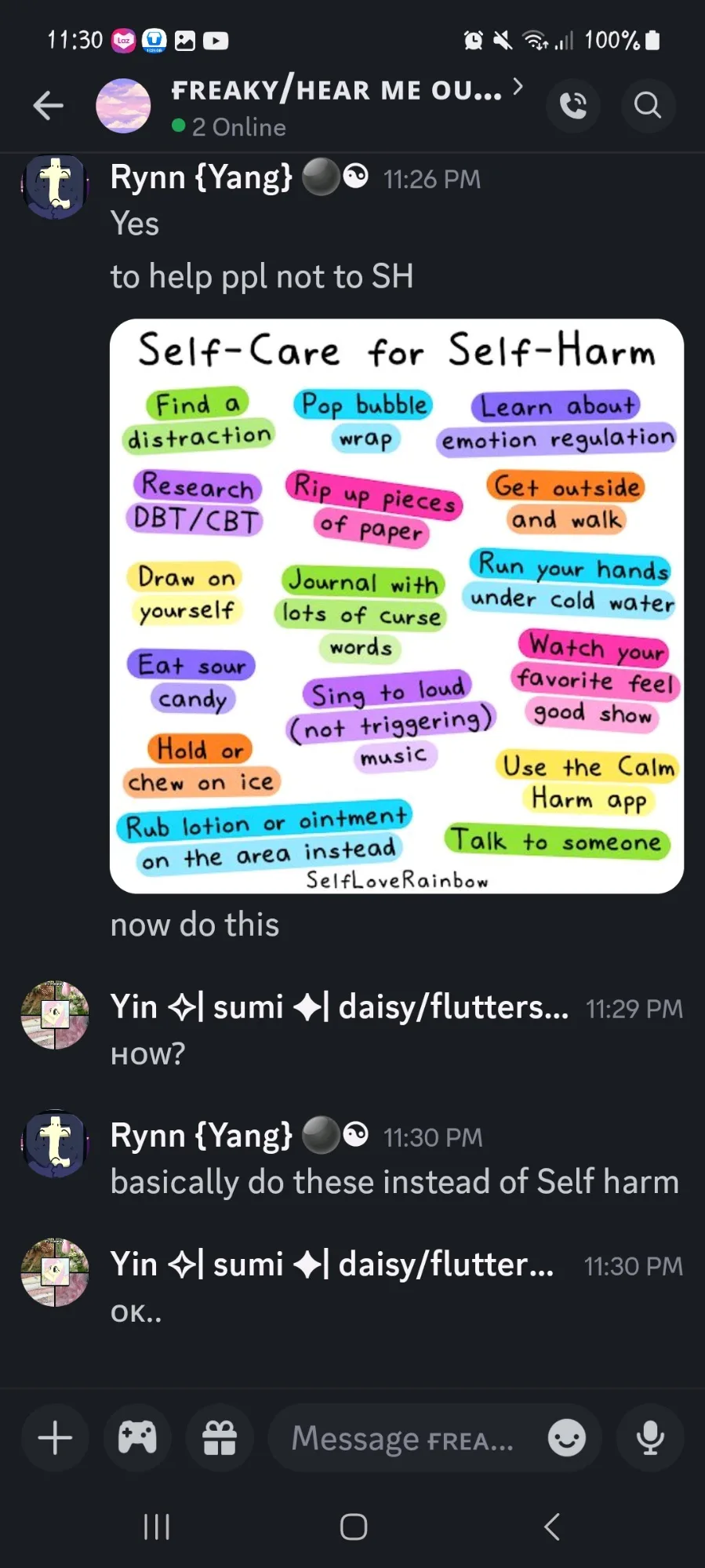The image size is (705, 1568).
Task: Focus the message input field
Action: [x=404, y=1439]
